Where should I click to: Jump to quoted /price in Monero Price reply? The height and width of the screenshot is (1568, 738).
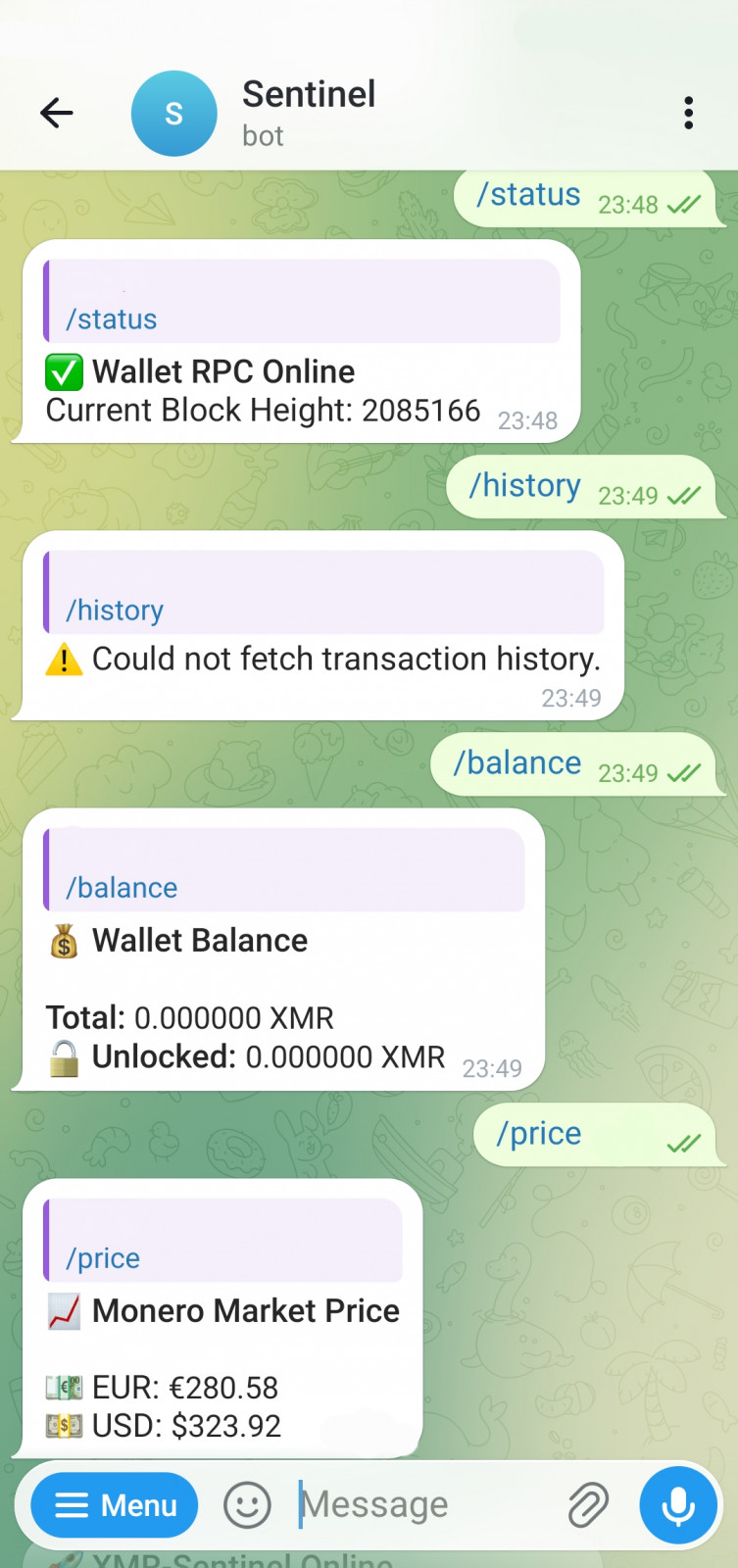(223, 1241)
